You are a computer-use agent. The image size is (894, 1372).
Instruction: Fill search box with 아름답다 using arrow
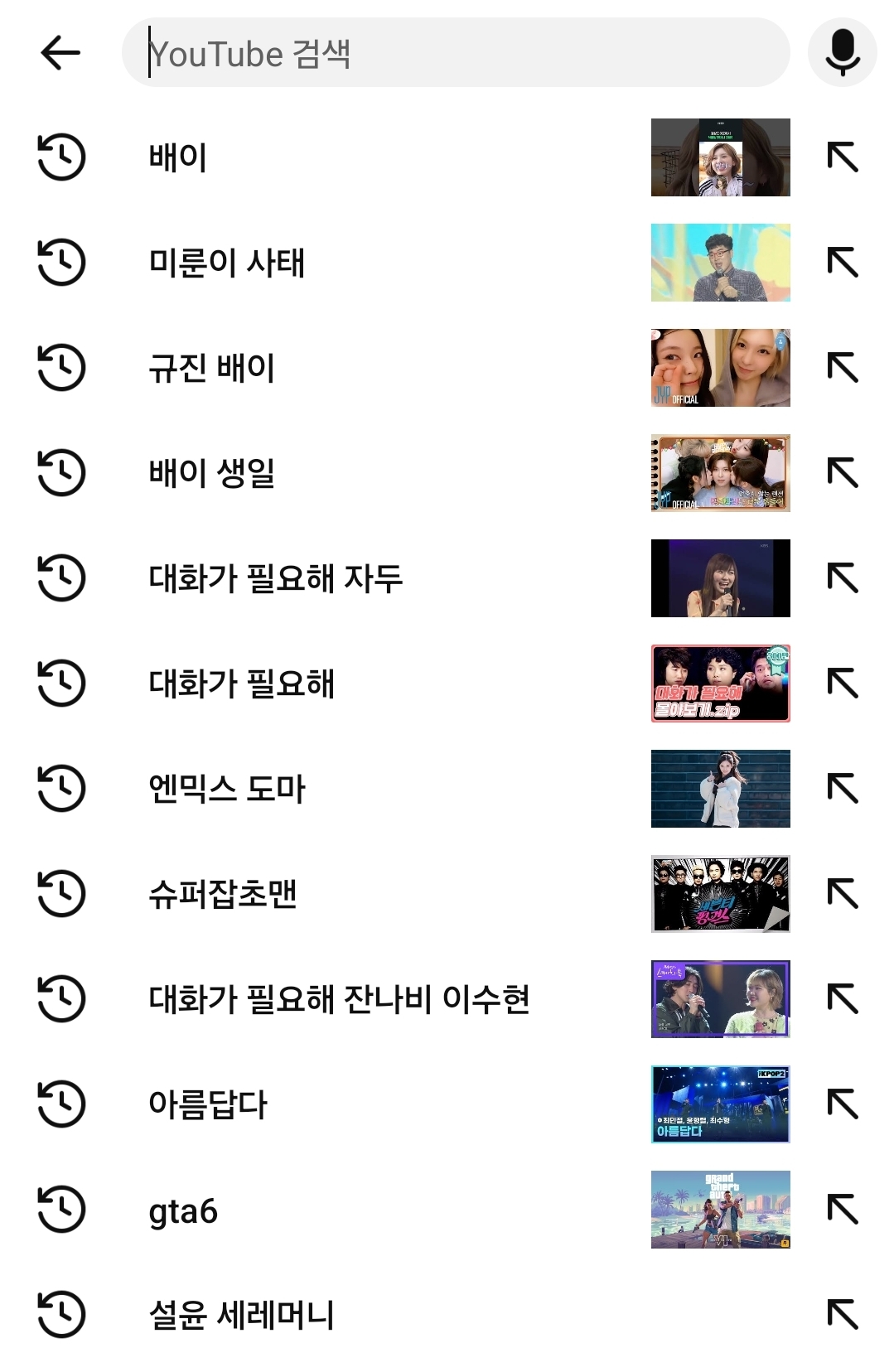click(843, 1104)
